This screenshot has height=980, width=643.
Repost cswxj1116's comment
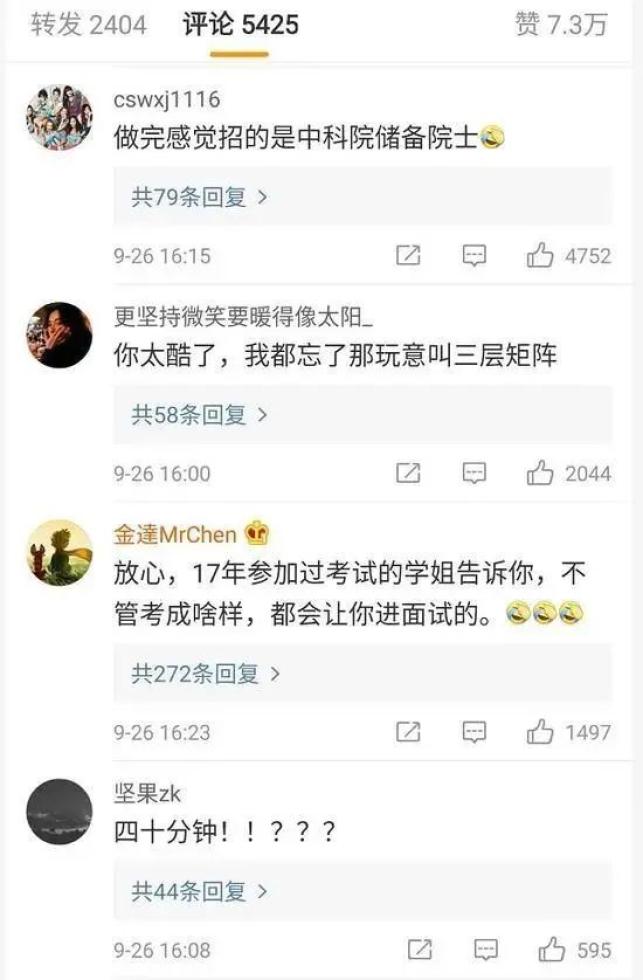pos(408,256)
